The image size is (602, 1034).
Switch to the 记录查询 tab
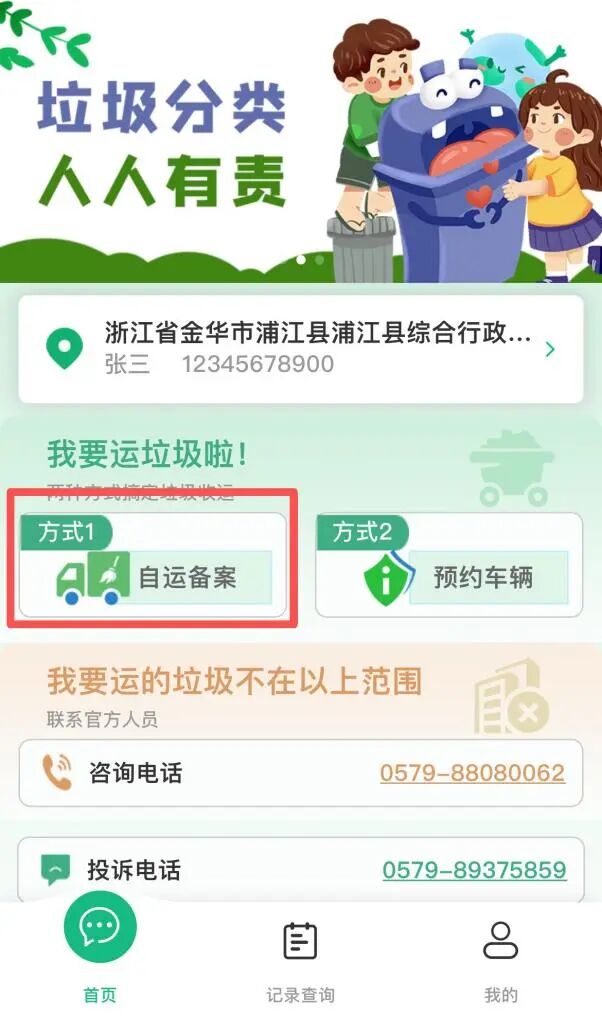(x=300, y=962)
